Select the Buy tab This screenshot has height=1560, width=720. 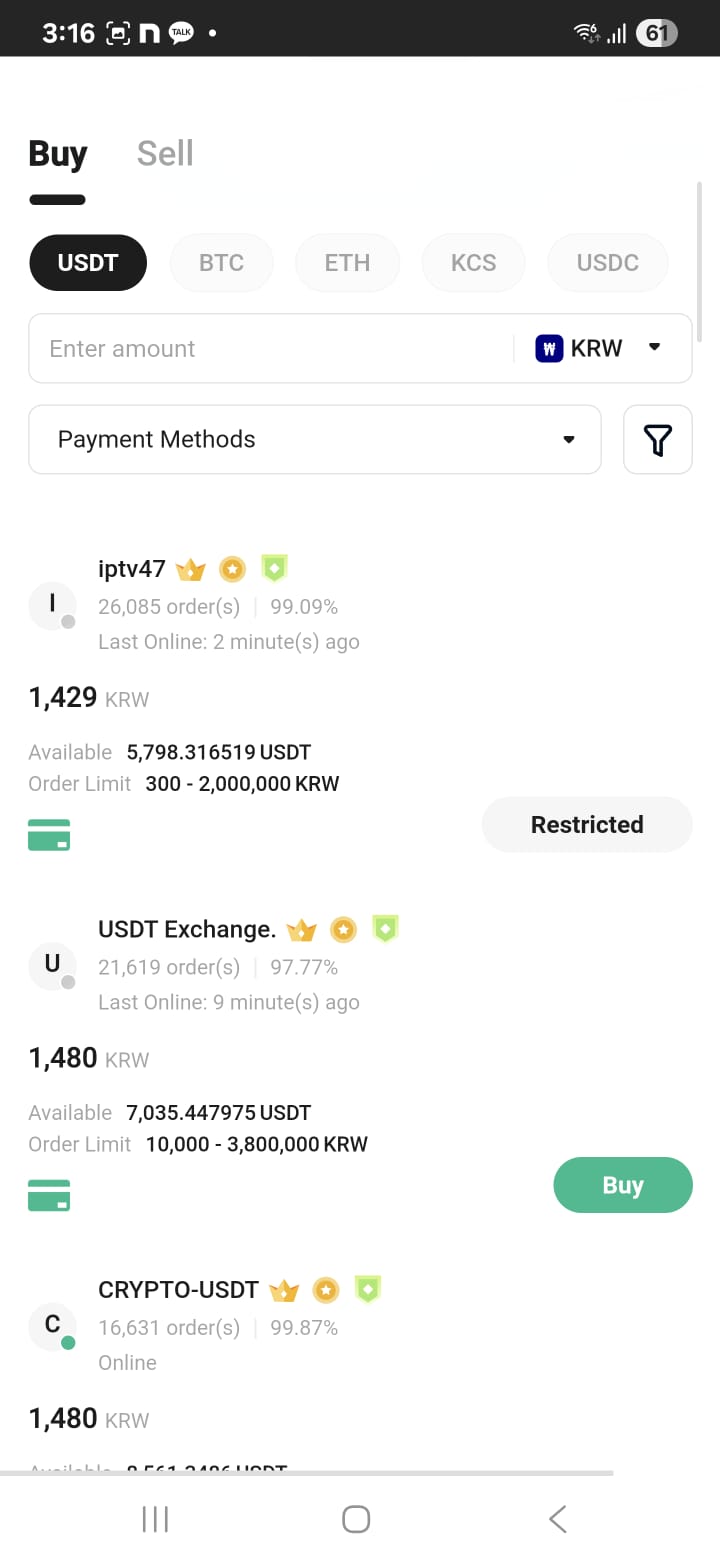pyautogui.click(x=58, y=153)
